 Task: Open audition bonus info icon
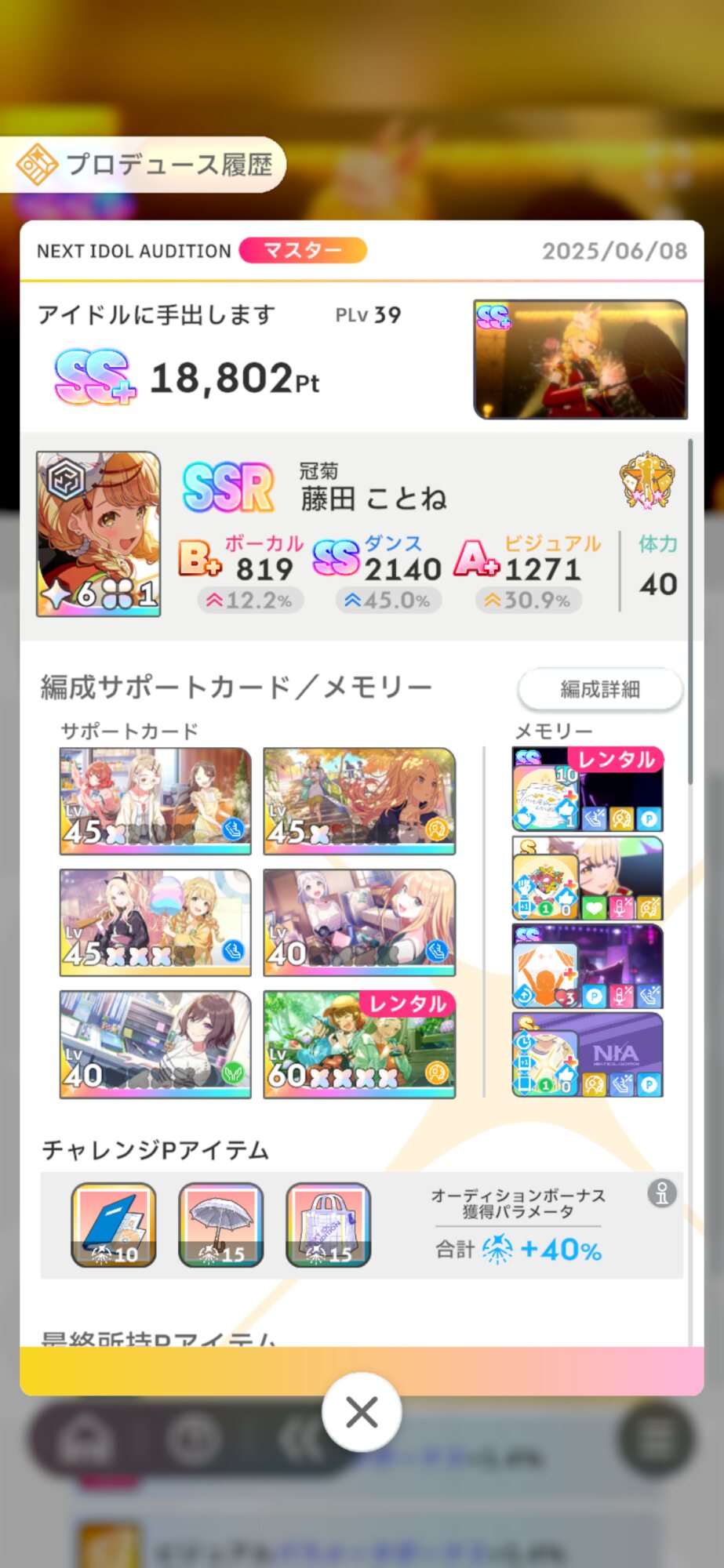pos(662,1194)
